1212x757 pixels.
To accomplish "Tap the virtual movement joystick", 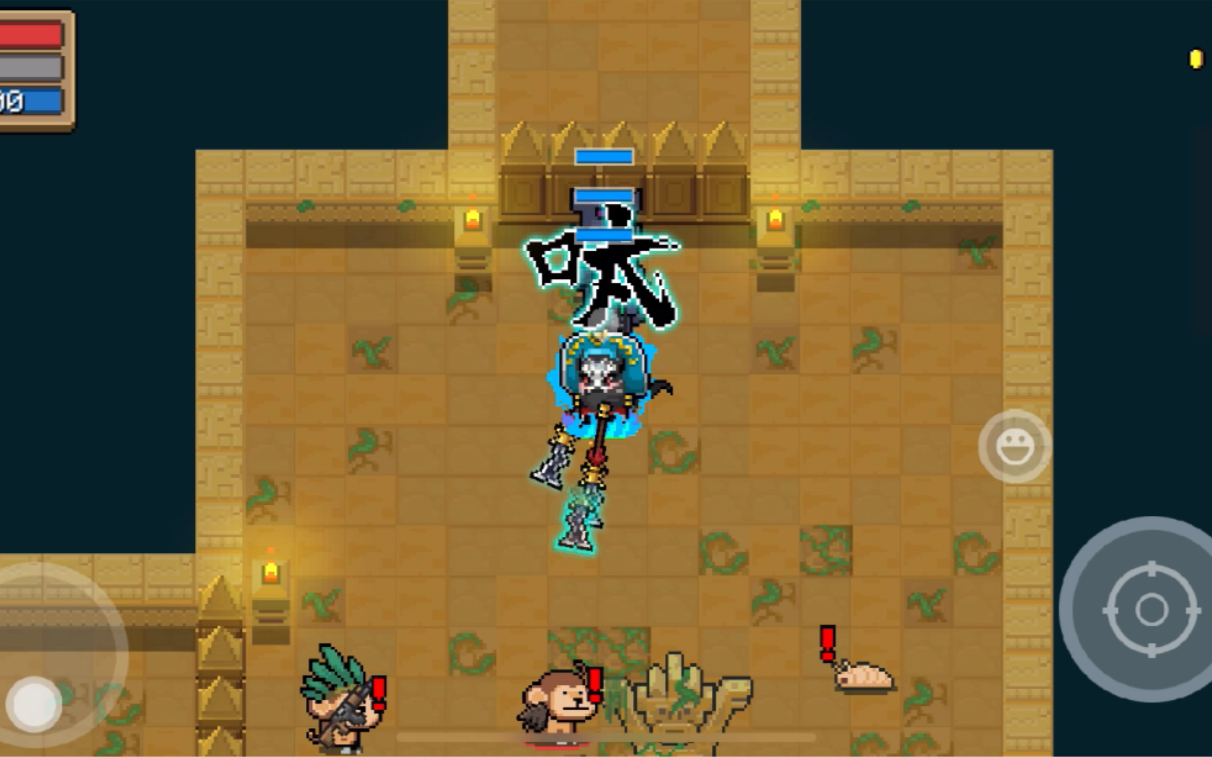I will [x=35, y=703].
